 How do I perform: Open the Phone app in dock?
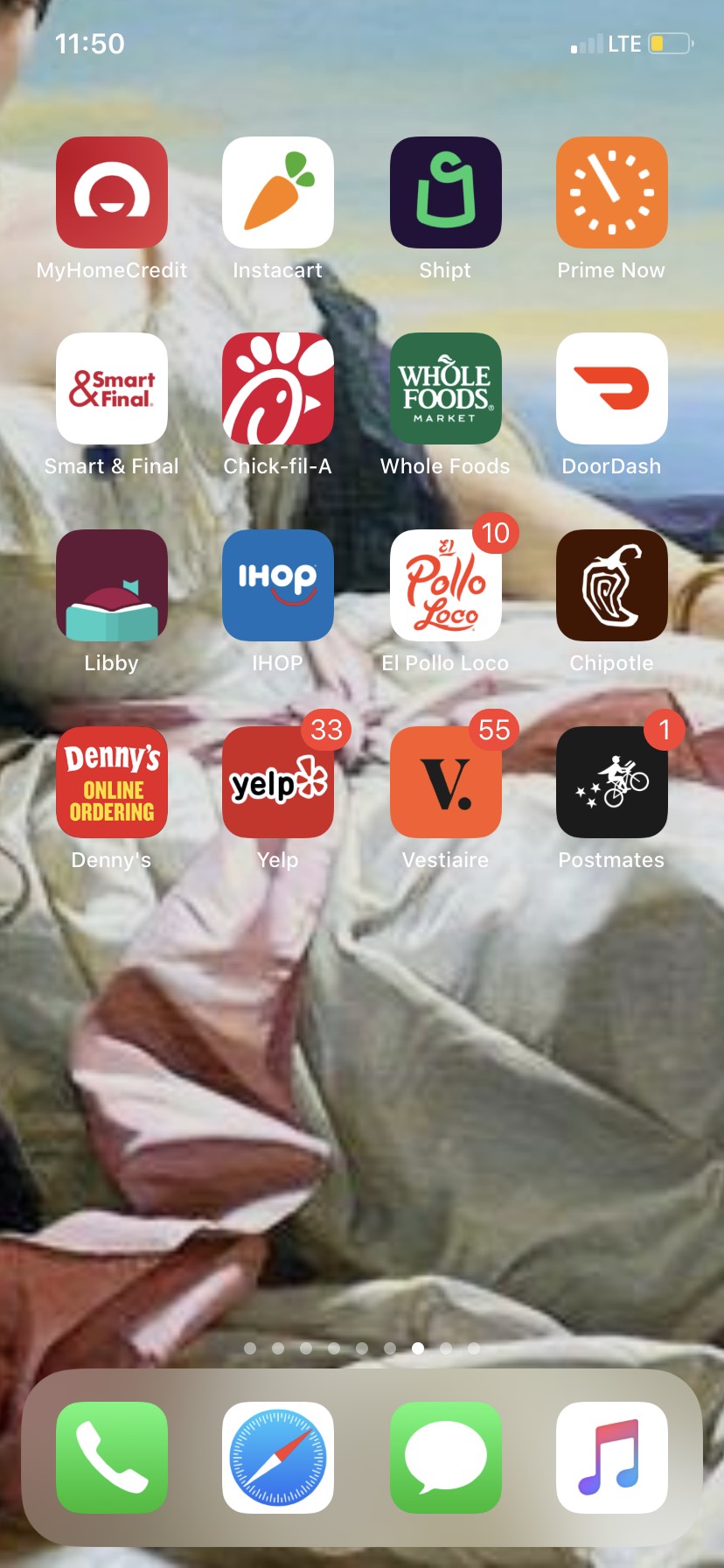[x=112, y=1458]
